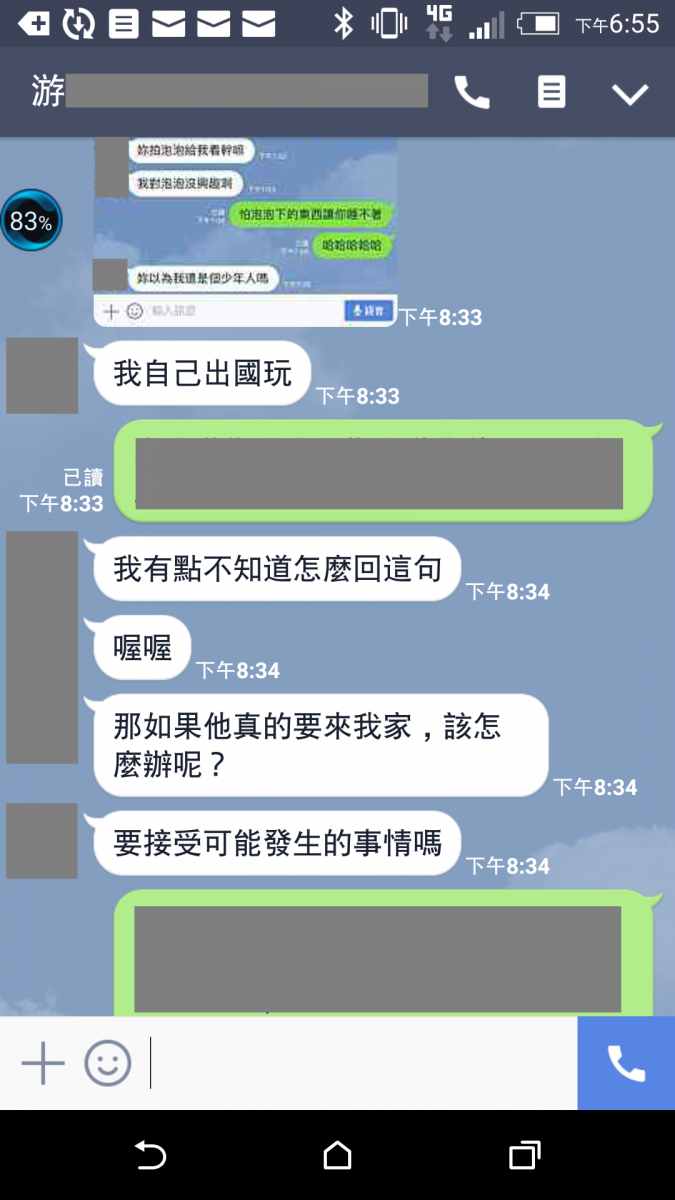Open sender avatar beside 我自己出國玩
675x1200 pixels.
(42, 375)
